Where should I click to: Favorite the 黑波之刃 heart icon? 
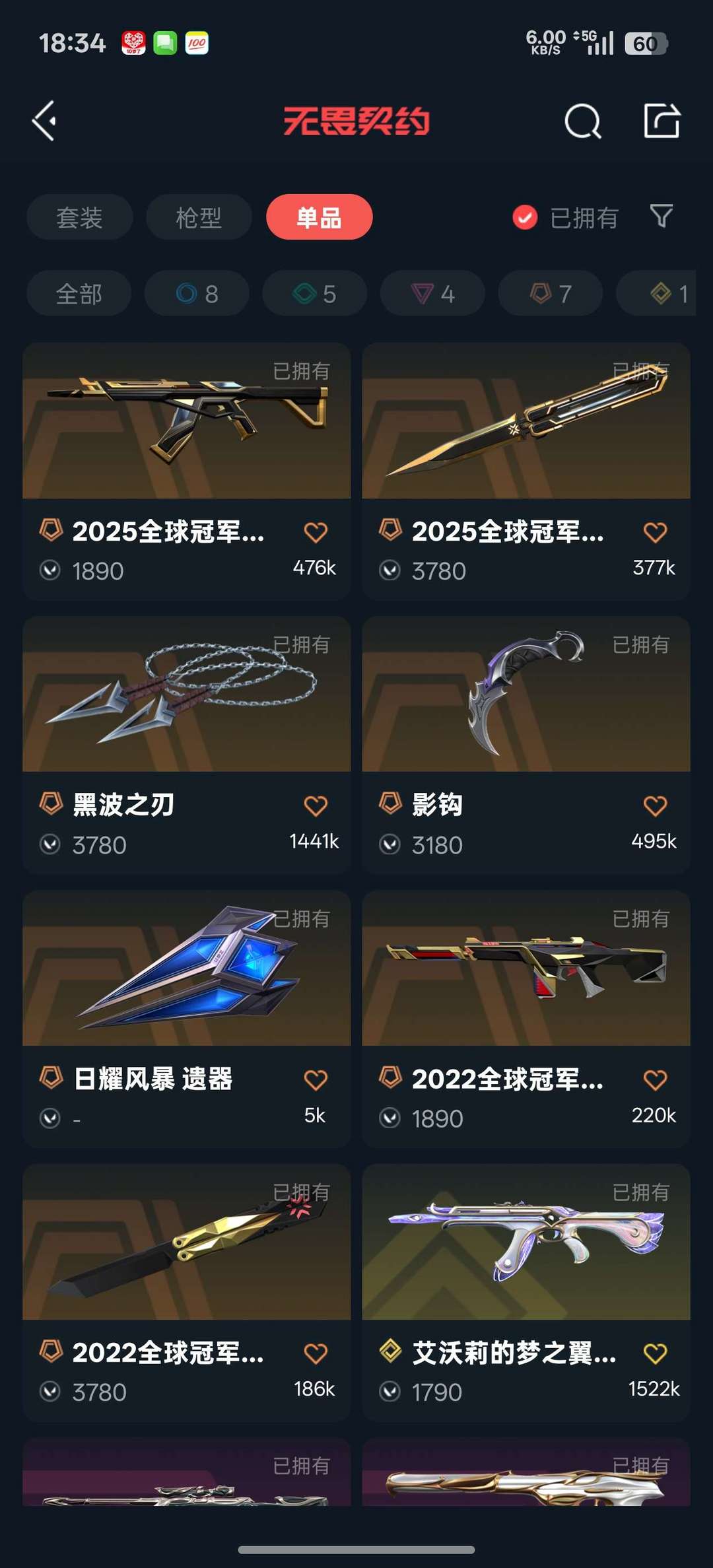(x=316, y=805)
